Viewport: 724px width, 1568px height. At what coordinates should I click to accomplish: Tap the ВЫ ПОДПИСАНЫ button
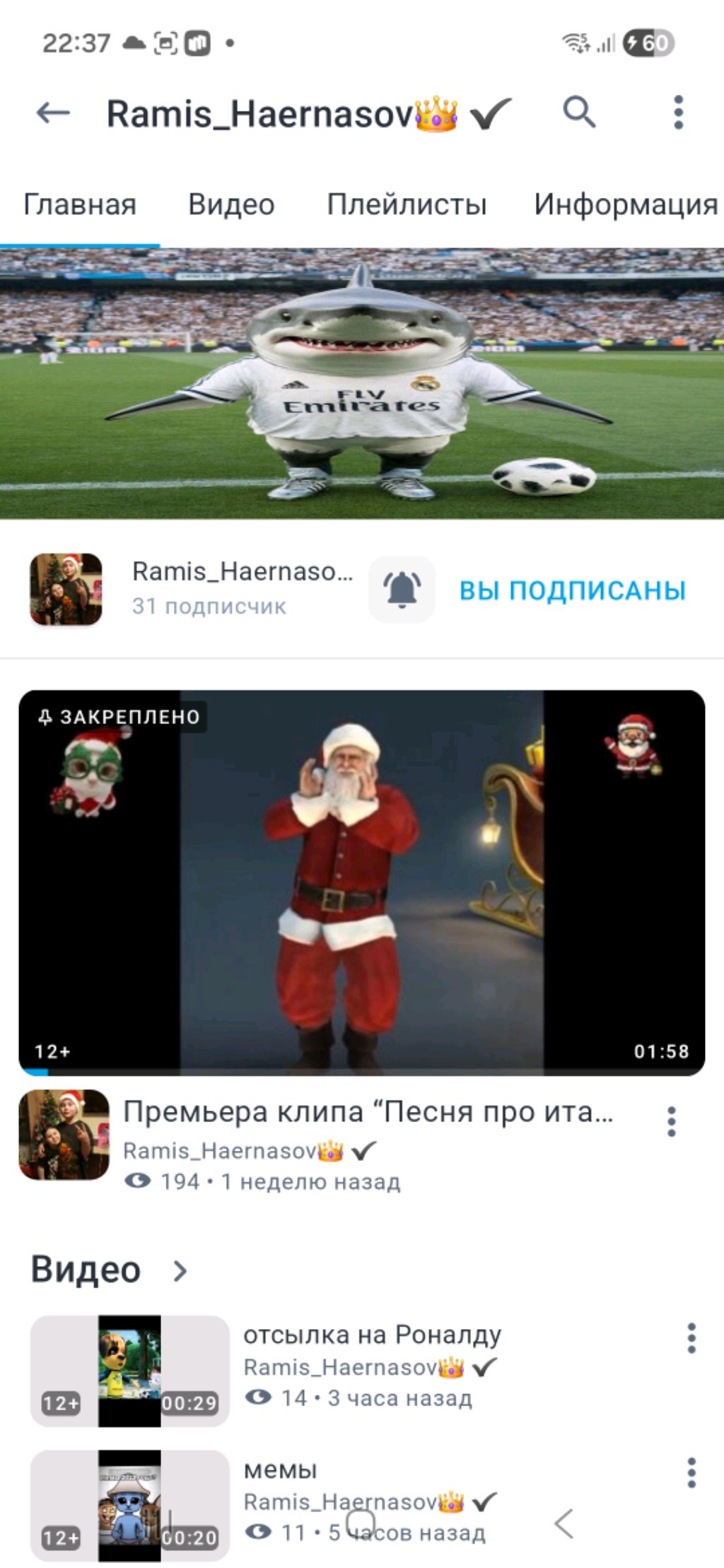pyautogui.click(x=573, y=590)
